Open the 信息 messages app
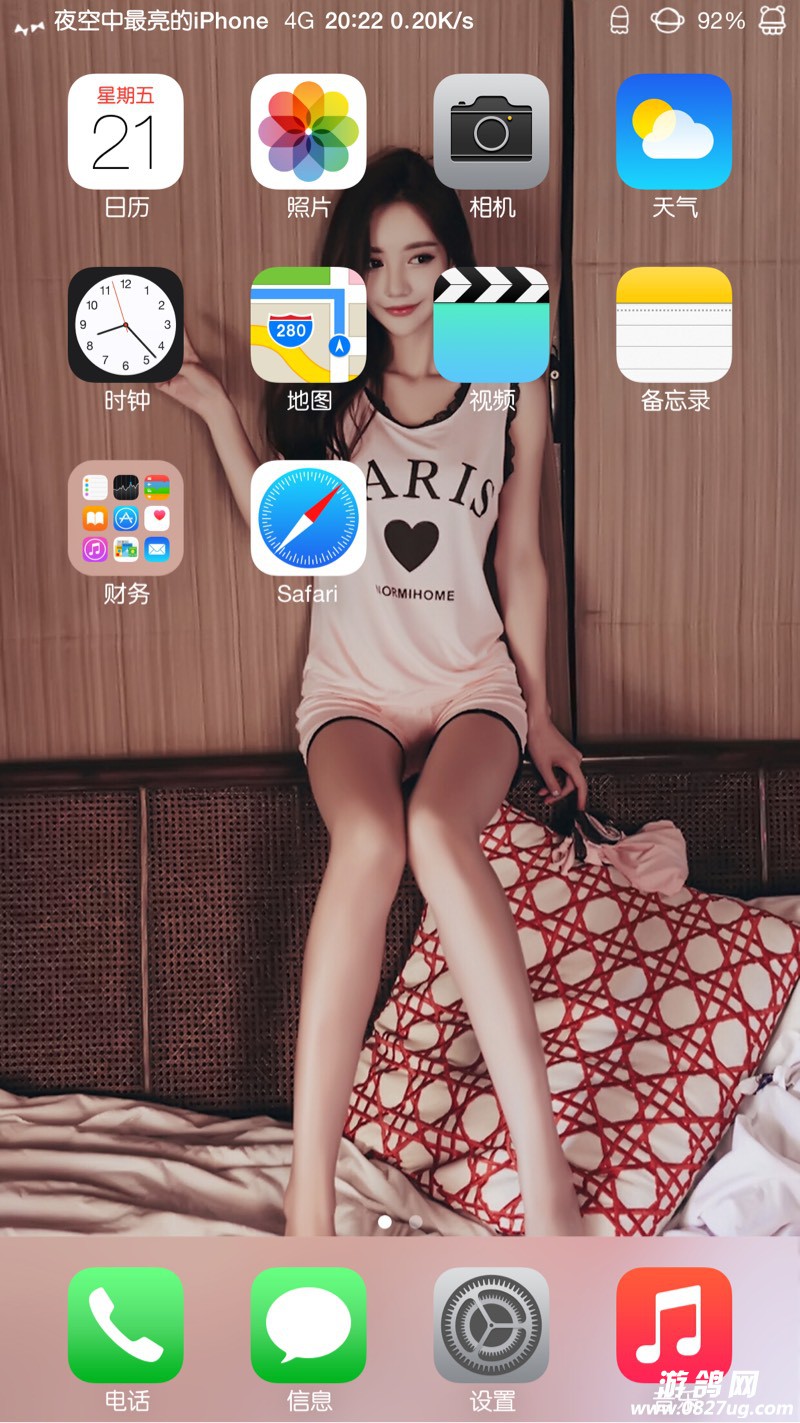Image resolution: width=800 pixels, height=1423 pixels. coord(308,1325)
